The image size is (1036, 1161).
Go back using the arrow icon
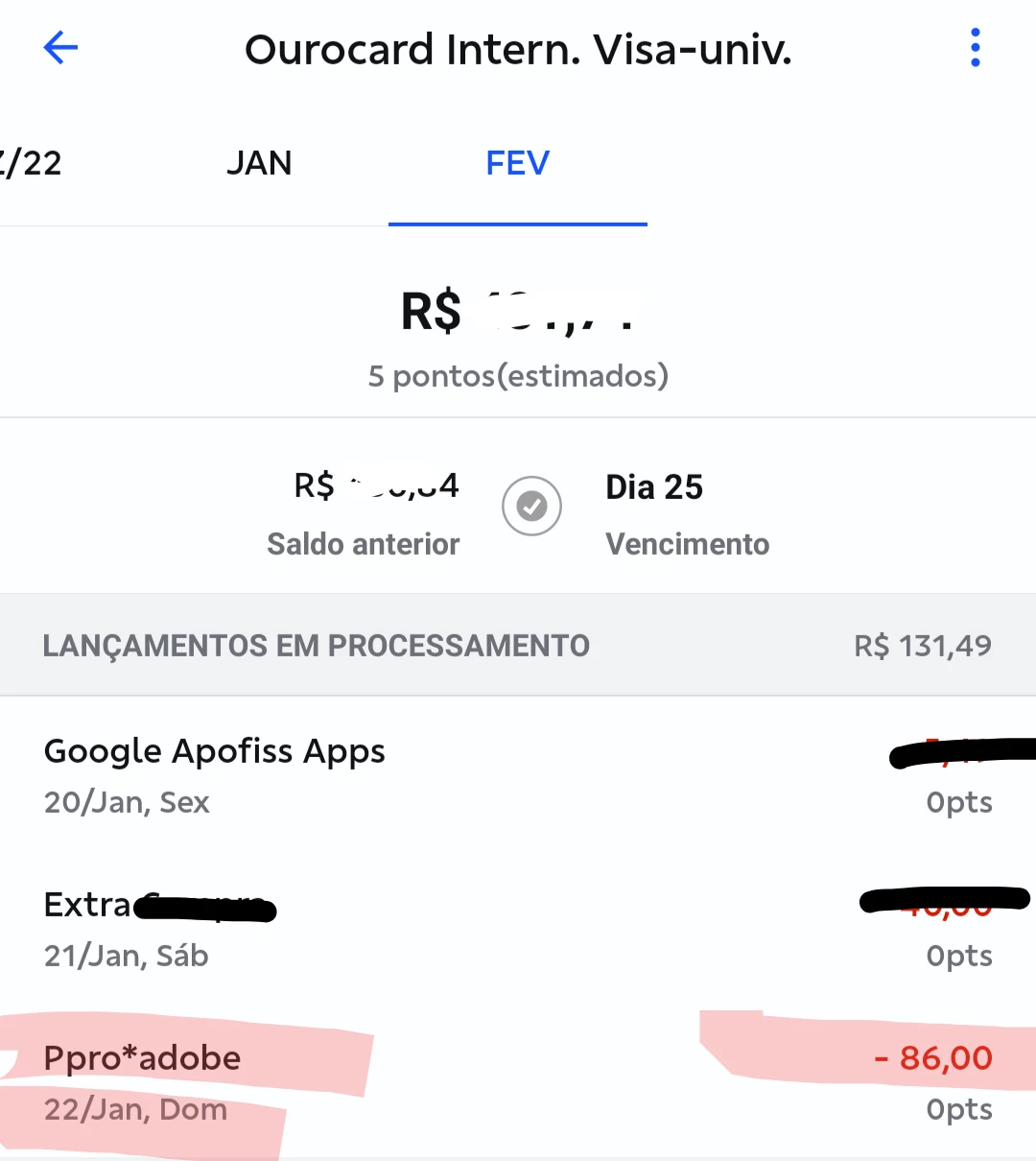click(x=60, y=48)
